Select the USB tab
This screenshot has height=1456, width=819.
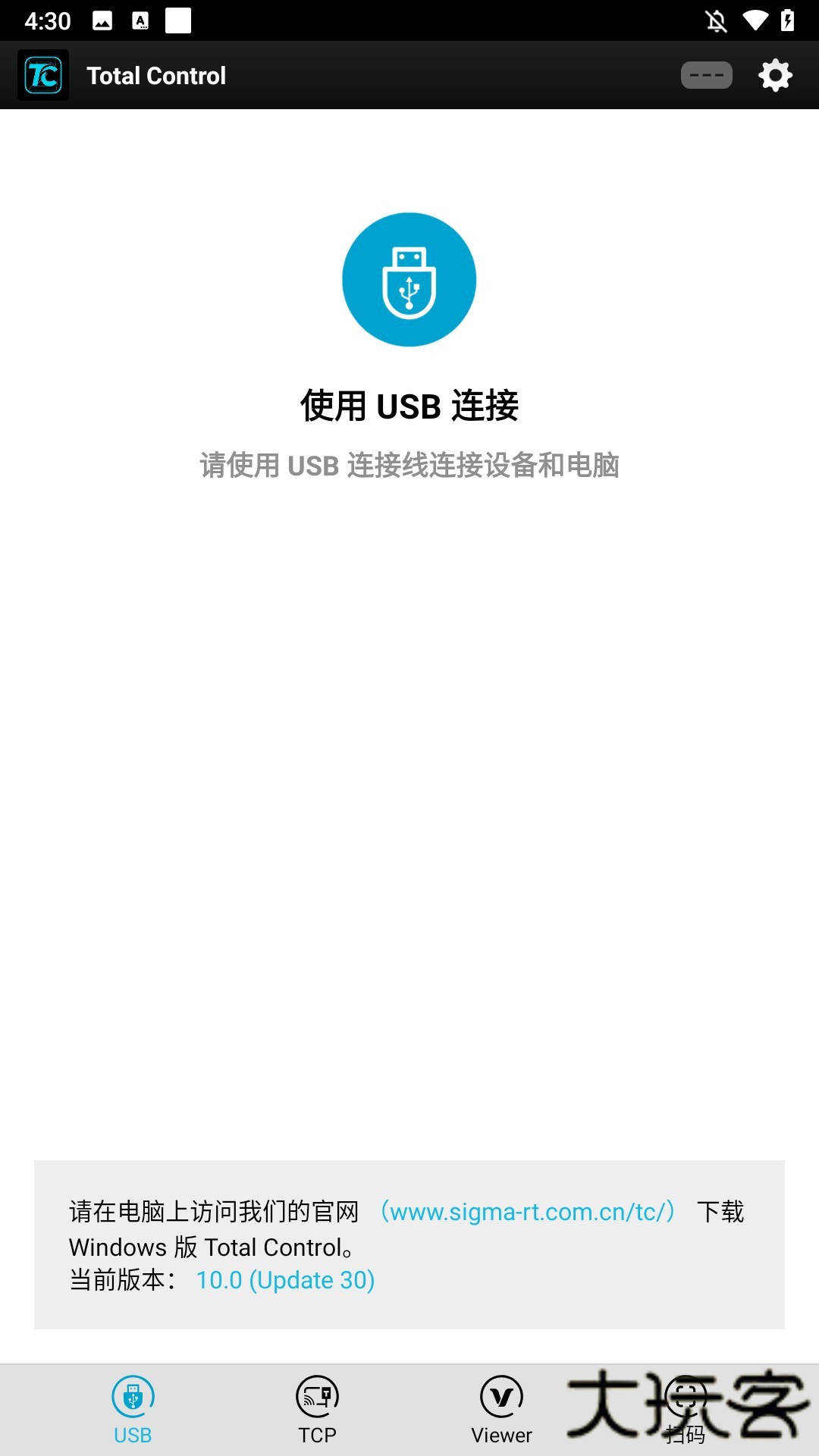click(x=133, y=1410)
